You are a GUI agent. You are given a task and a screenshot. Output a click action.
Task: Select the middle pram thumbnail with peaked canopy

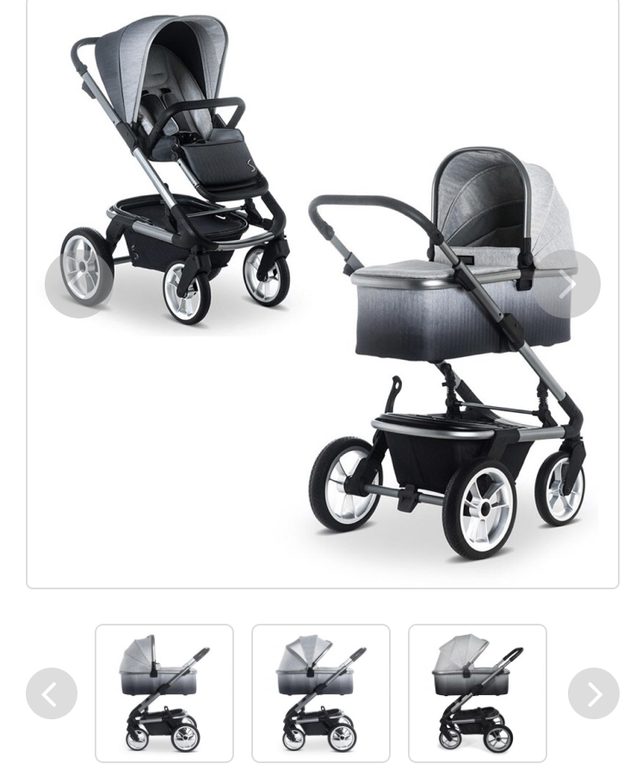click(321, 693)
